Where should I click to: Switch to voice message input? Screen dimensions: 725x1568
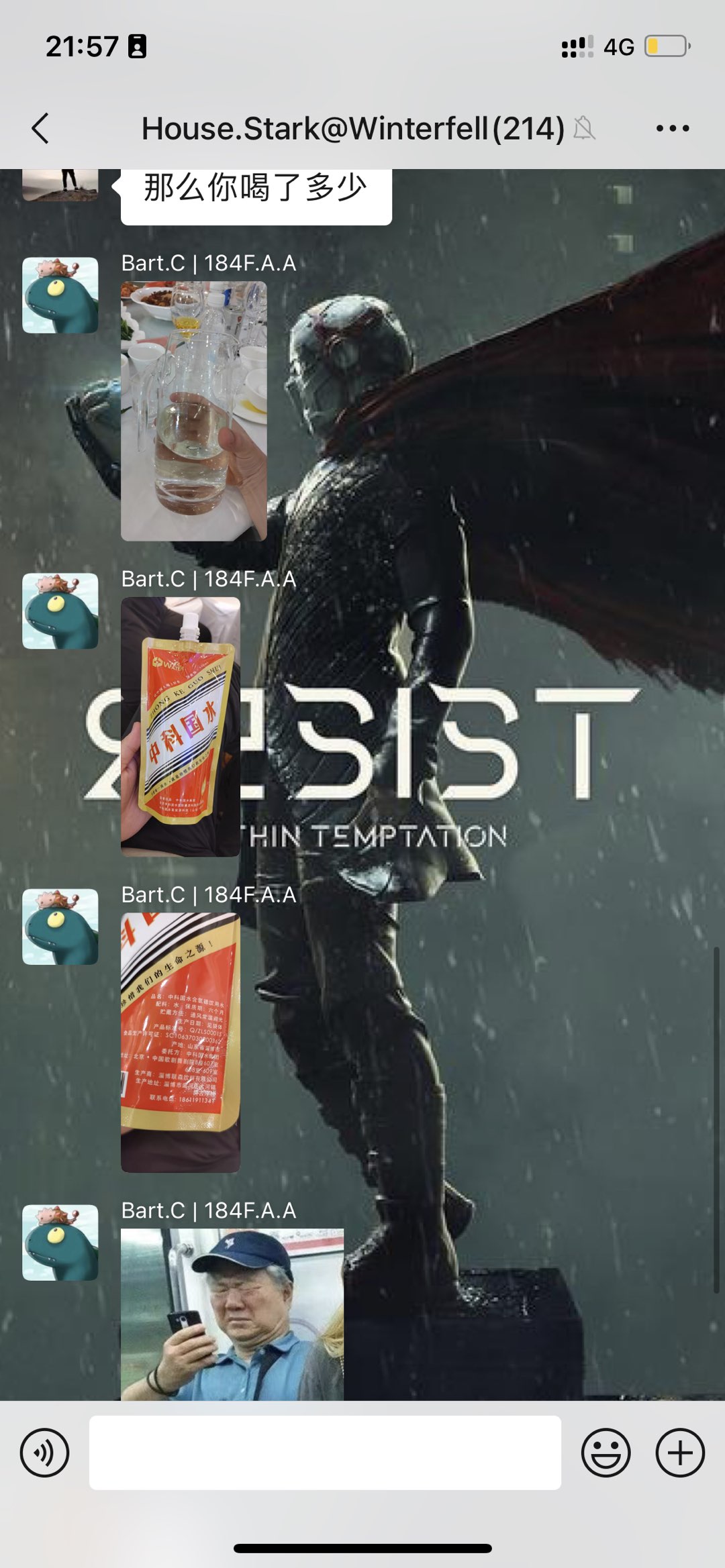(x=44, y=1453)
